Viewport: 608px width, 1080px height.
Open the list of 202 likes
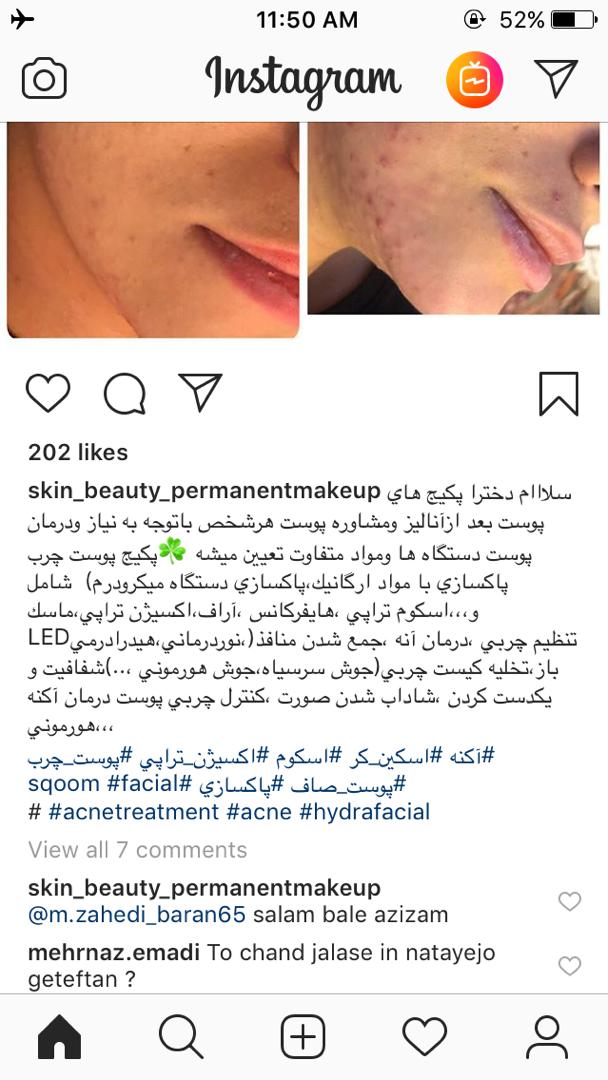point(78,452)
